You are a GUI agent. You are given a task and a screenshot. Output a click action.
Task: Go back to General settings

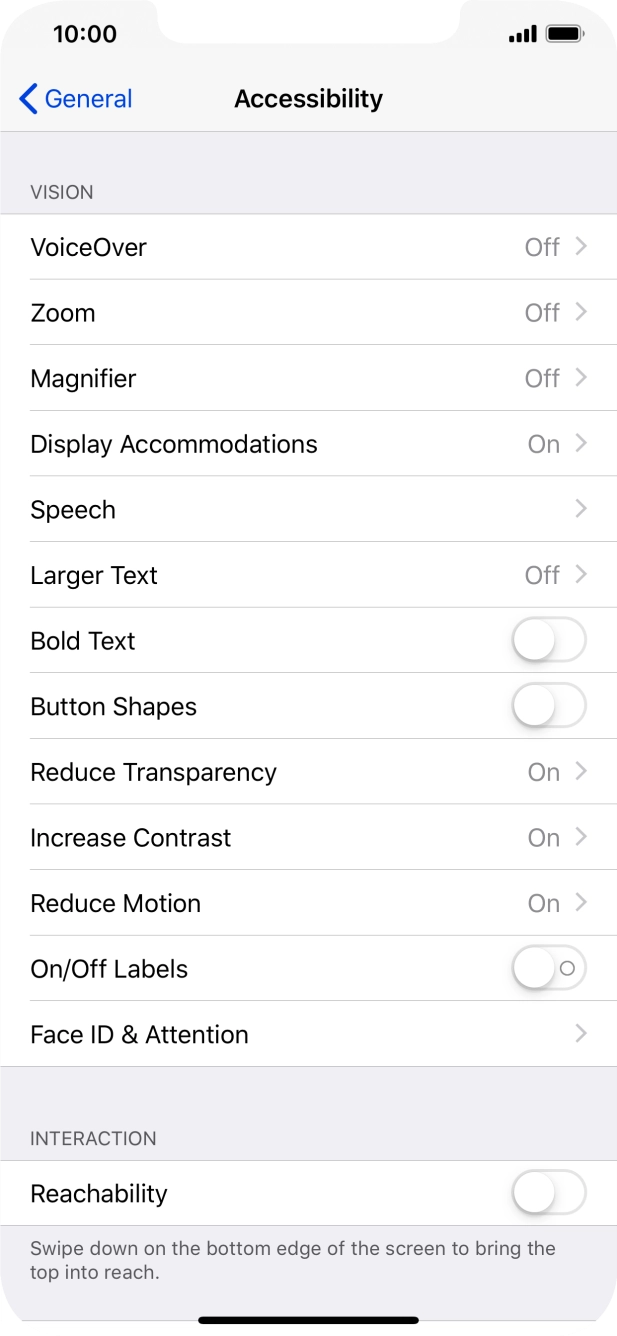point(76,99)
